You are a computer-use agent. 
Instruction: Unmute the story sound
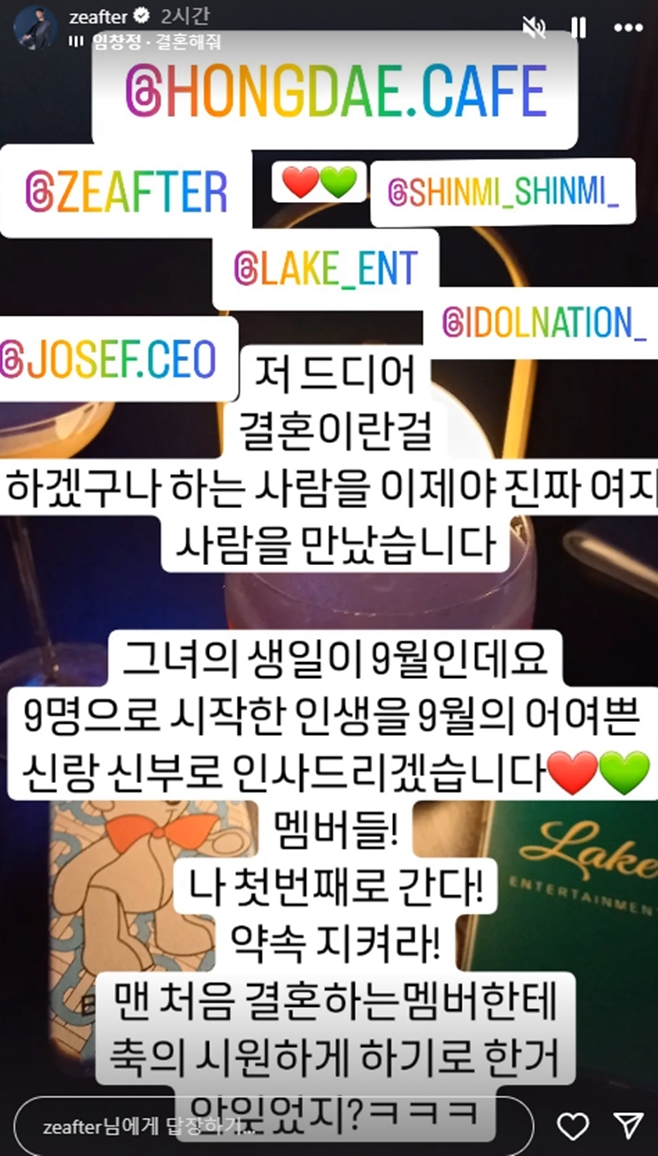point(533,28)
